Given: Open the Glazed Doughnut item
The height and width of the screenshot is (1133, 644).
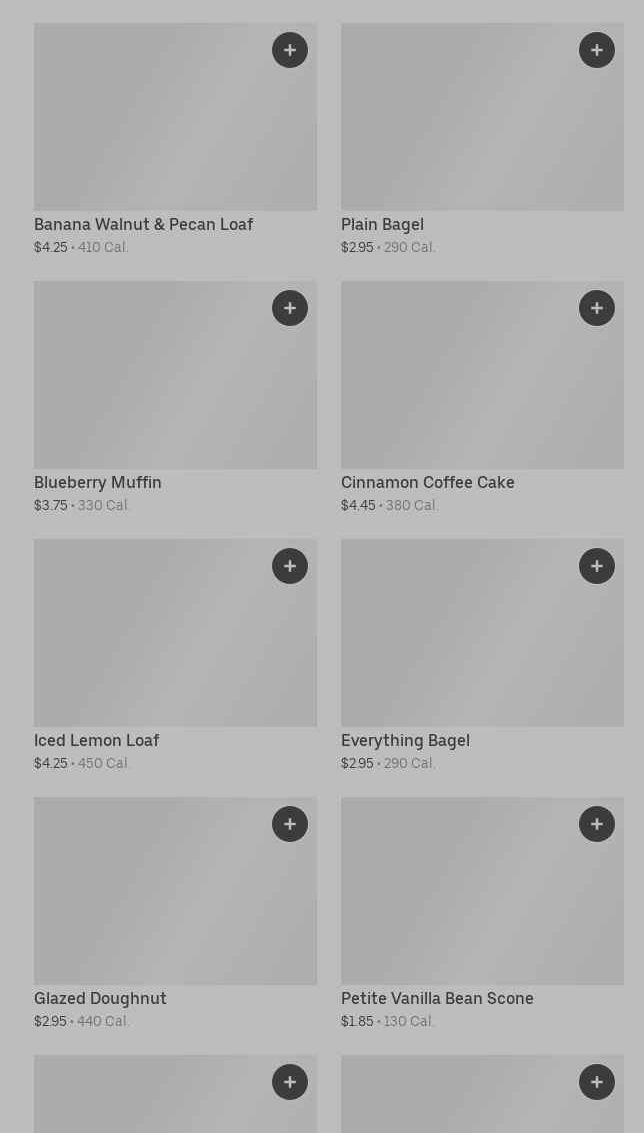Looking at the screenshot, I should coord(175,913).
